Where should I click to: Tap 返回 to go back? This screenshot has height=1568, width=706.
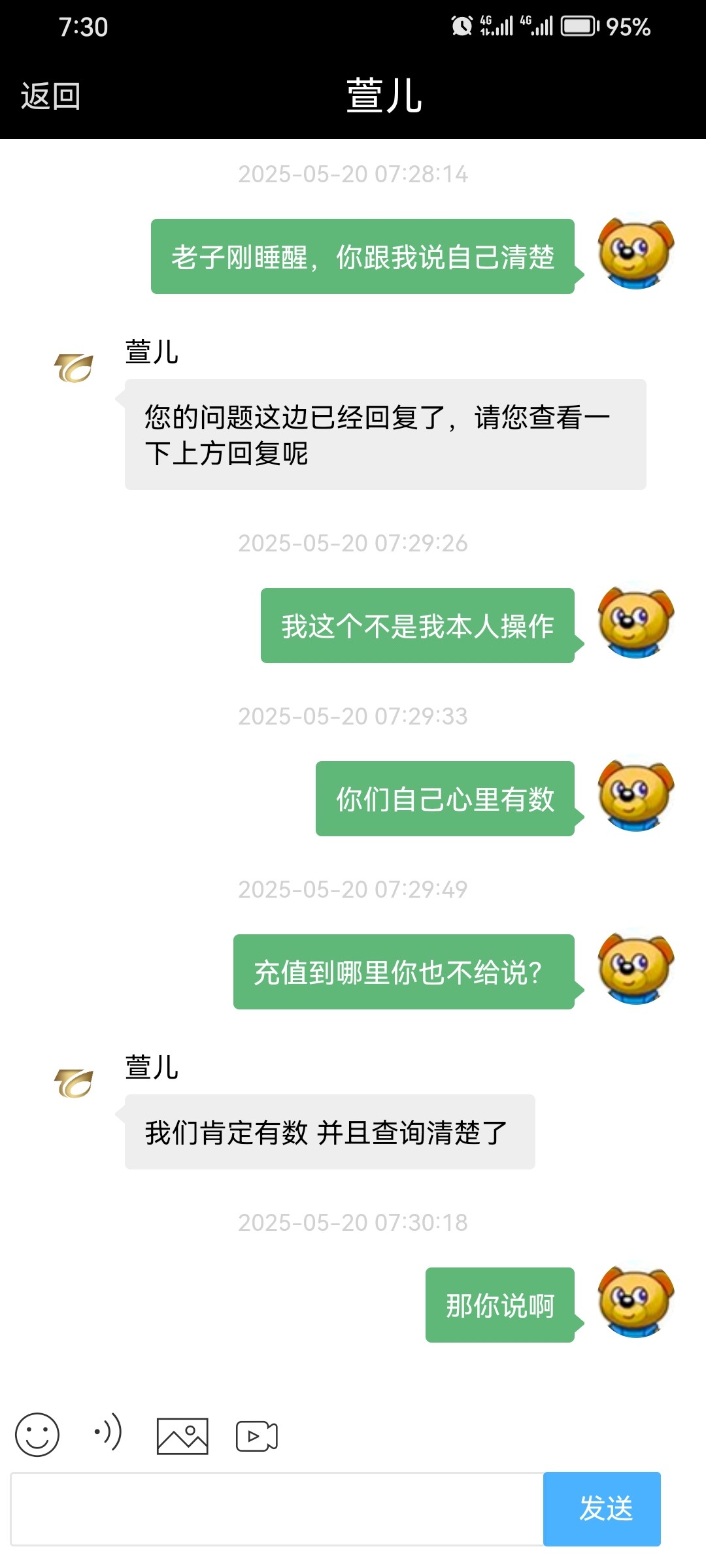point(50,96)
